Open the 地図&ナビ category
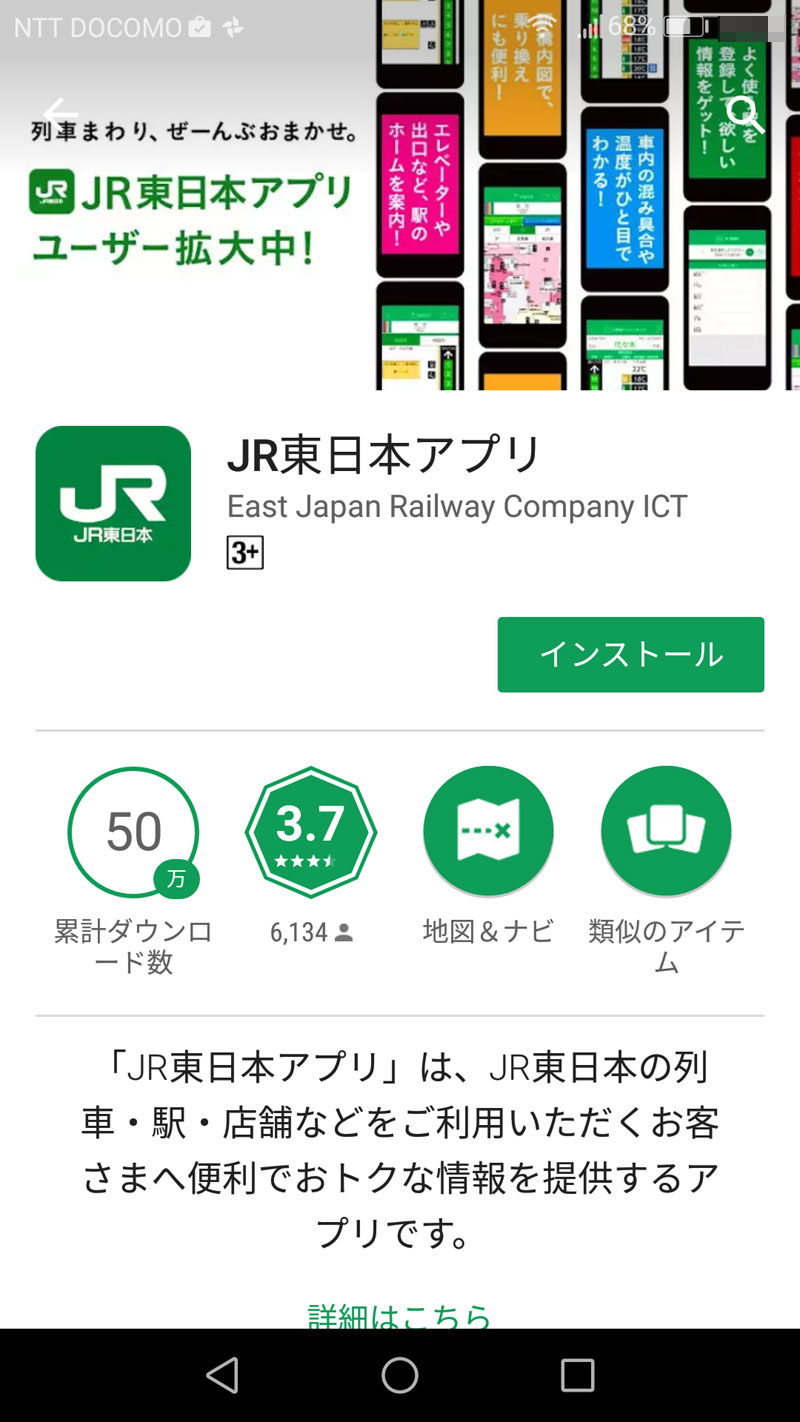The height and width of the screenshot is (1422, 800). pos(488,832)
